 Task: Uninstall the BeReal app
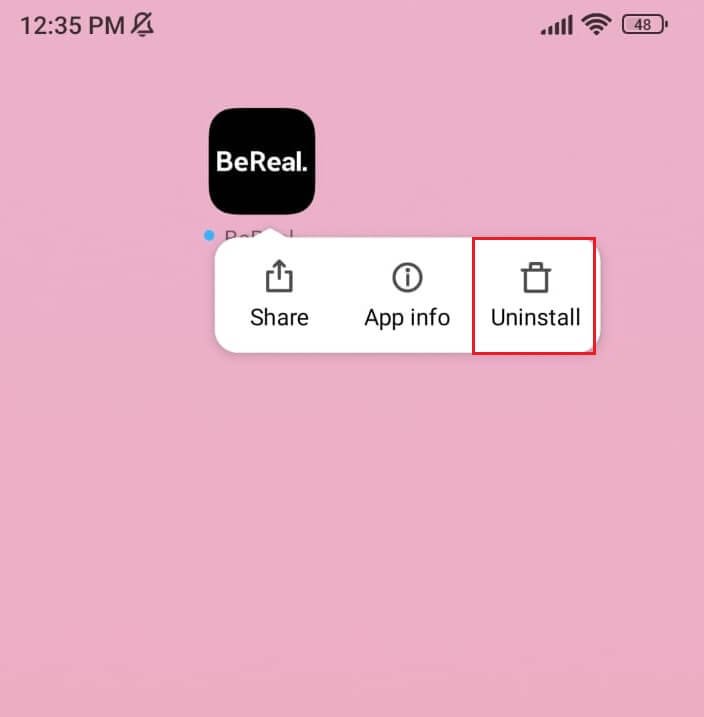[x=535, y=295]
